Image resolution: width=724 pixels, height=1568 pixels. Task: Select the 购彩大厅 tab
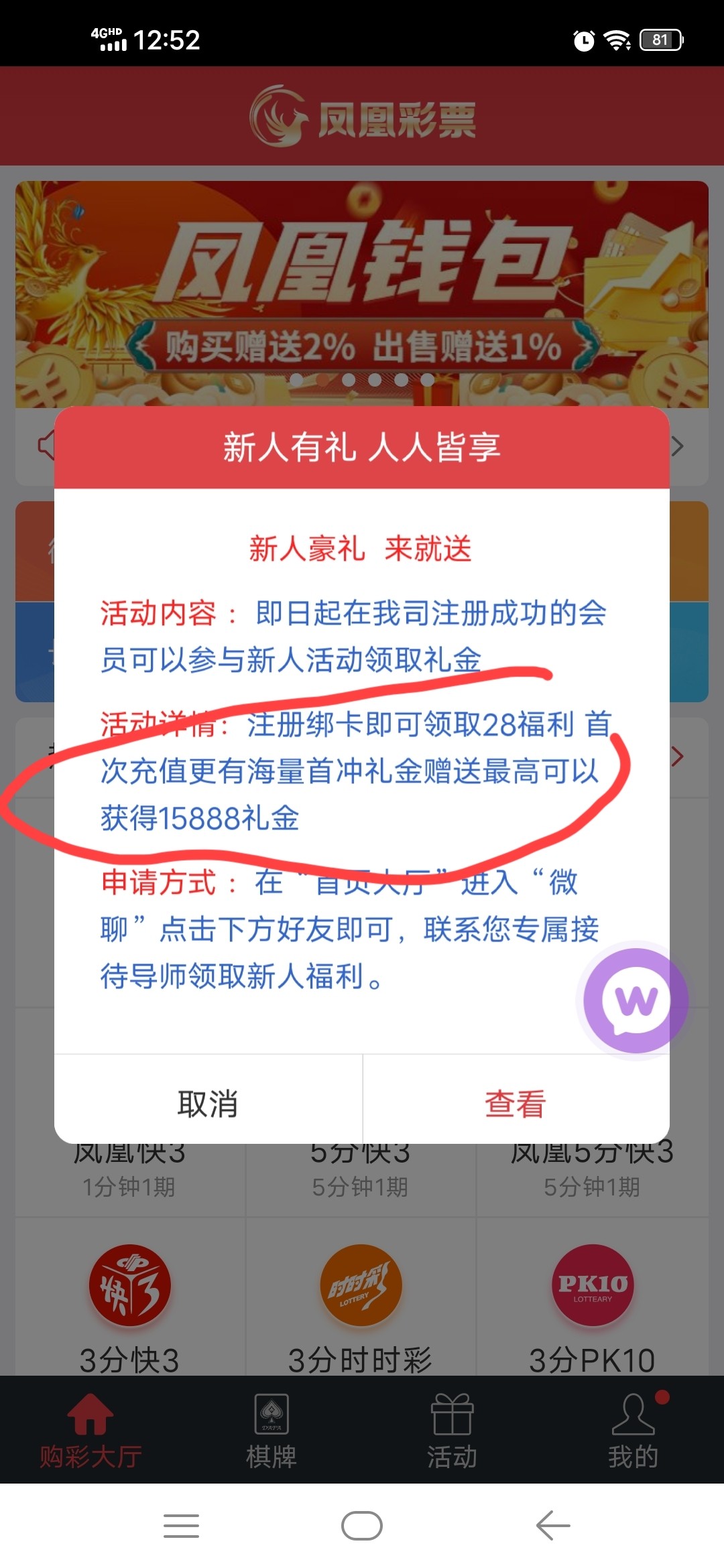click(x=90, y=1431)
